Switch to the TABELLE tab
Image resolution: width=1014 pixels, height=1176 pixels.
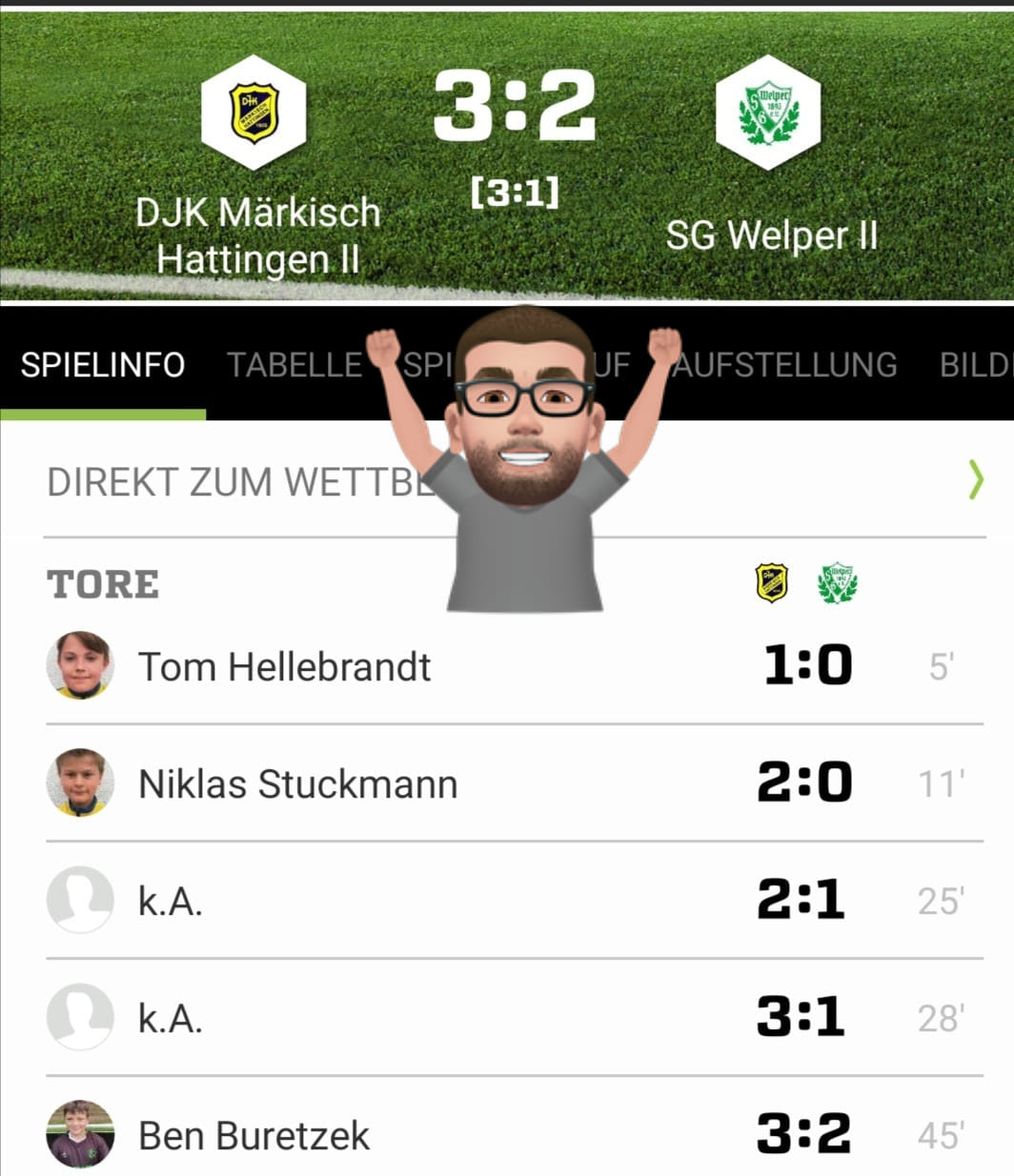click(294, 365)
